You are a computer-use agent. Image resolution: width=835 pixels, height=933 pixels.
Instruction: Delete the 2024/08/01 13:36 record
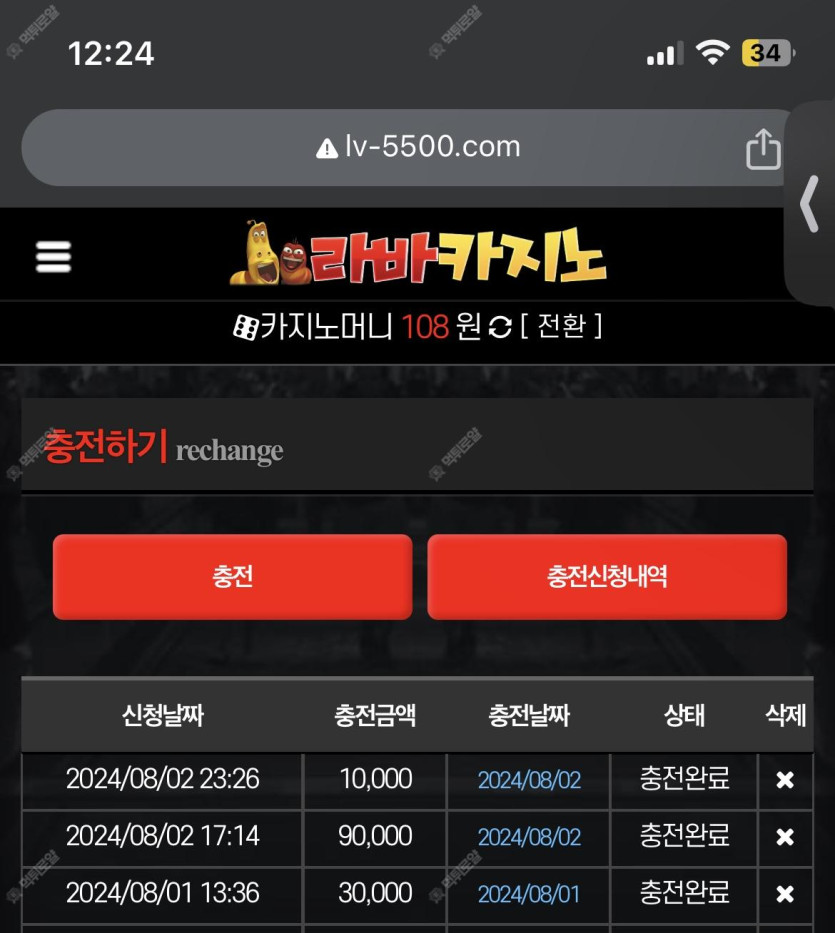click(785, 893)
